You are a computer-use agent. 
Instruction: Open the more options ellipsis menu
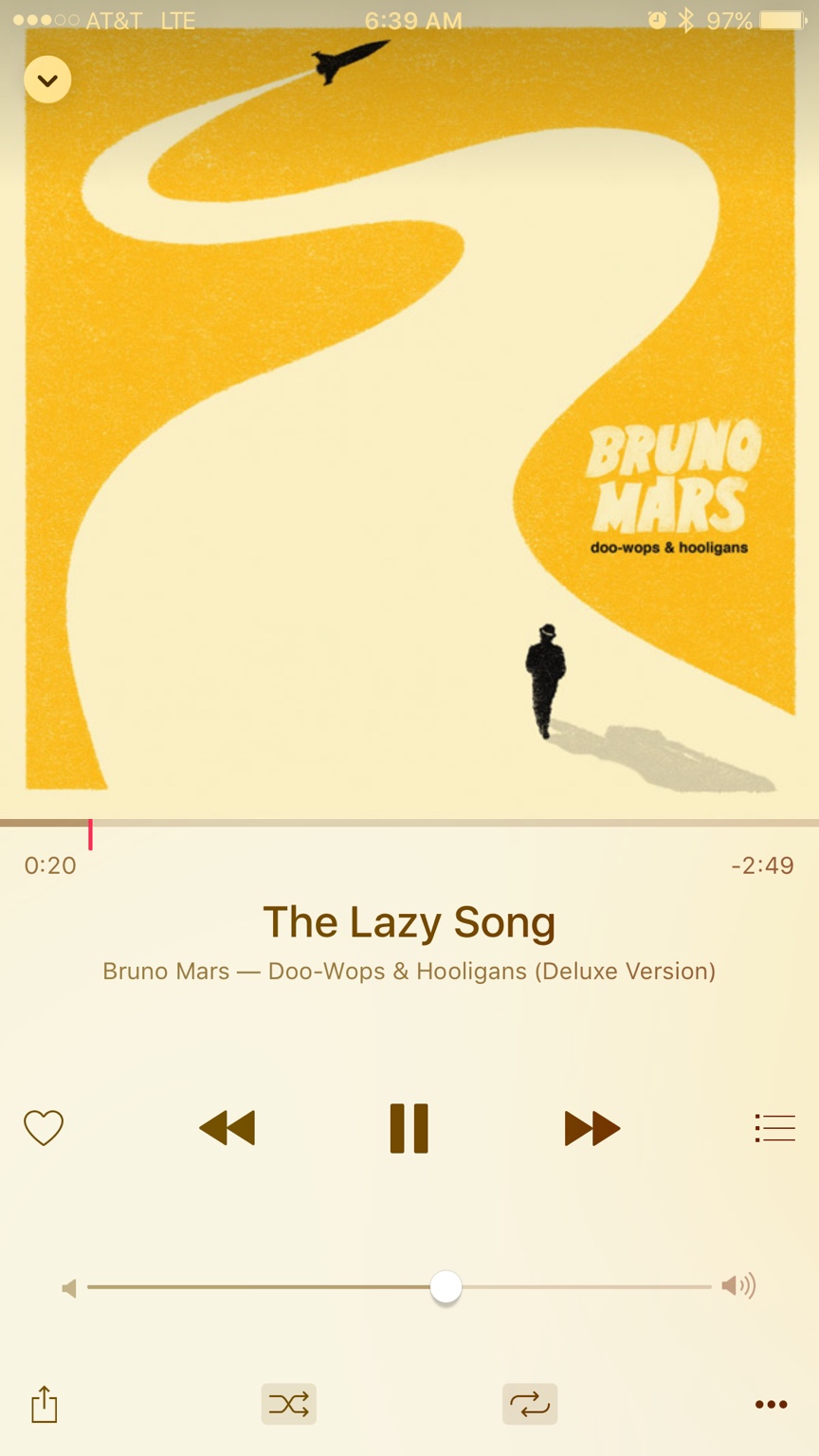[x=771, y=1405]
